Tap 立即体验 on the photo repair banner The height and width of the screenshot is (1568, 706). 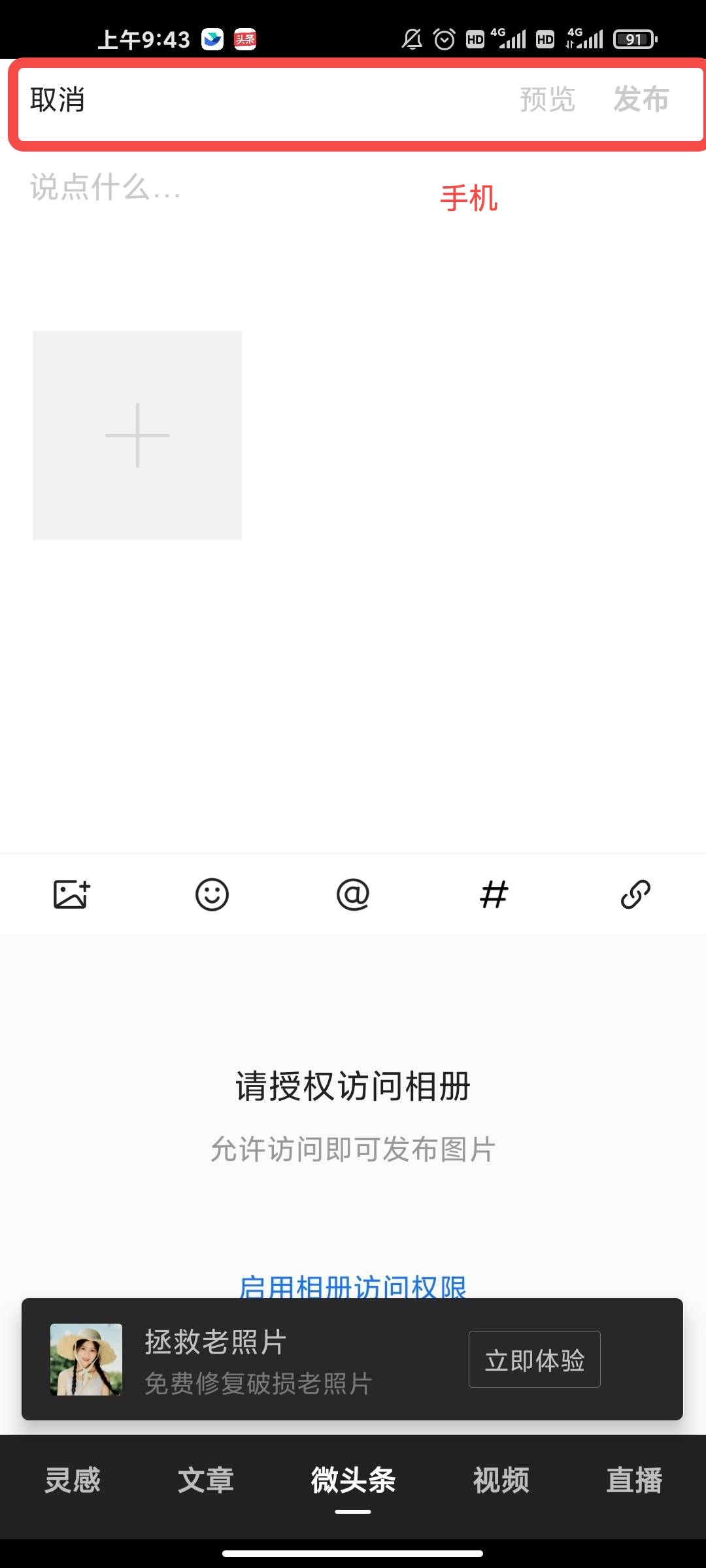[x=534, y=1359]
